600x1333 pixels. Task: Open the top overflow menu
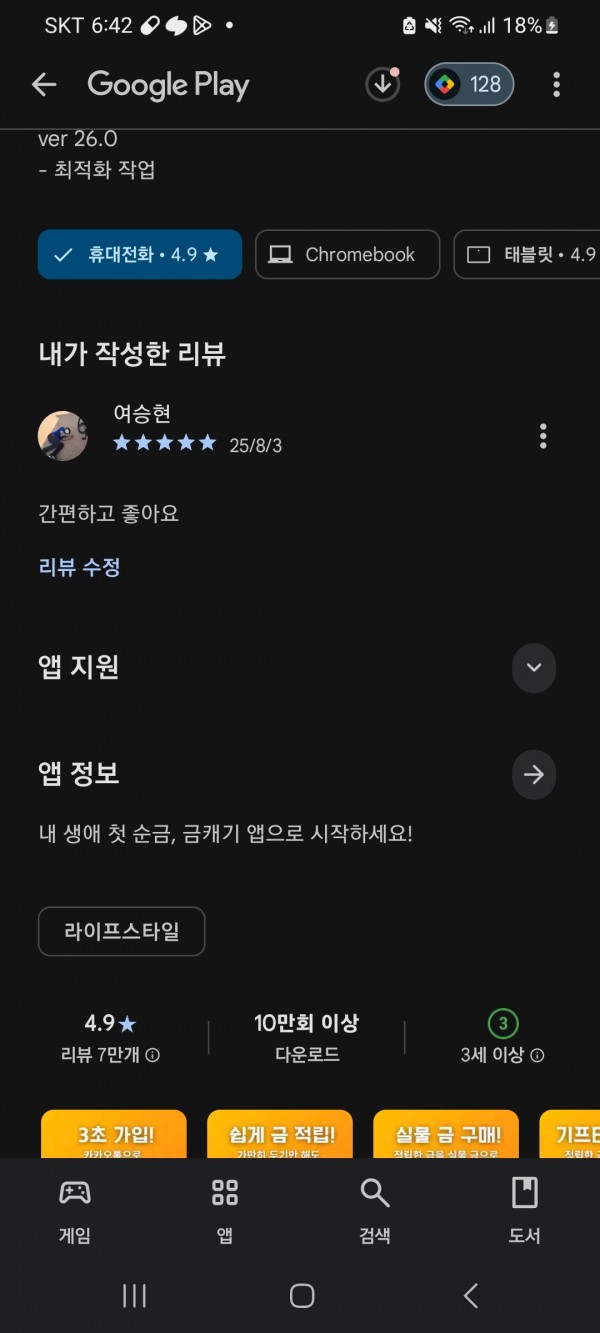click(x=557, y=85)
